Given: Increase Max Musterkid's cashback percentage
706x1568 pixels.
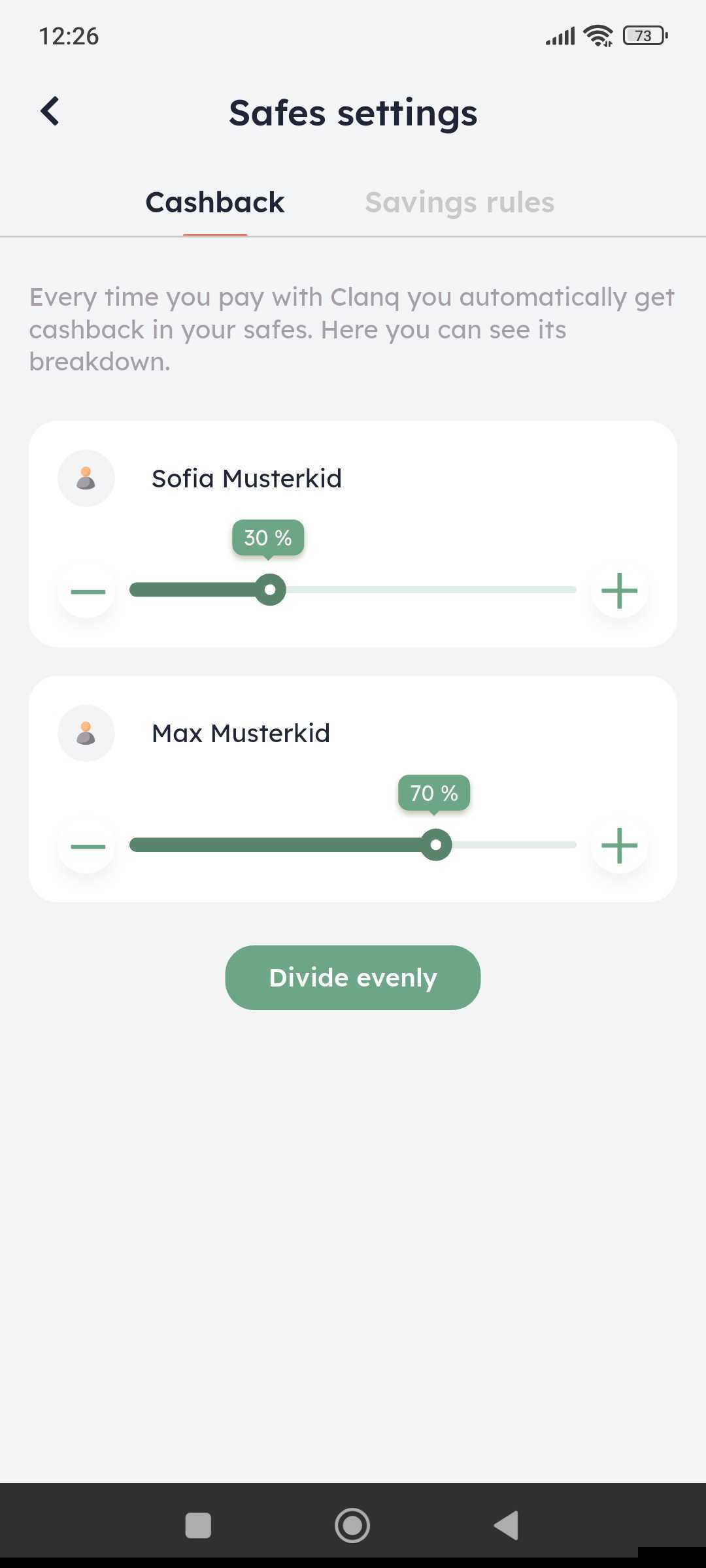Looking at the screenshot, I should click(x=618, y=846).
